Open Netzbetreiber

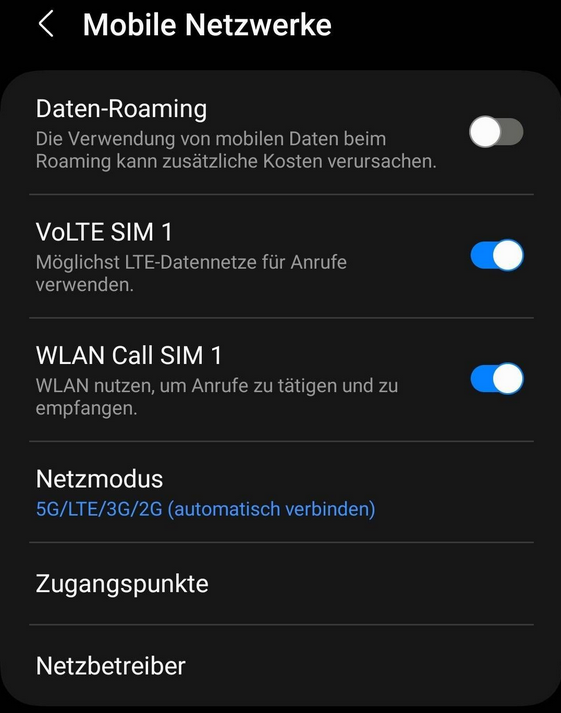[281, 666]
